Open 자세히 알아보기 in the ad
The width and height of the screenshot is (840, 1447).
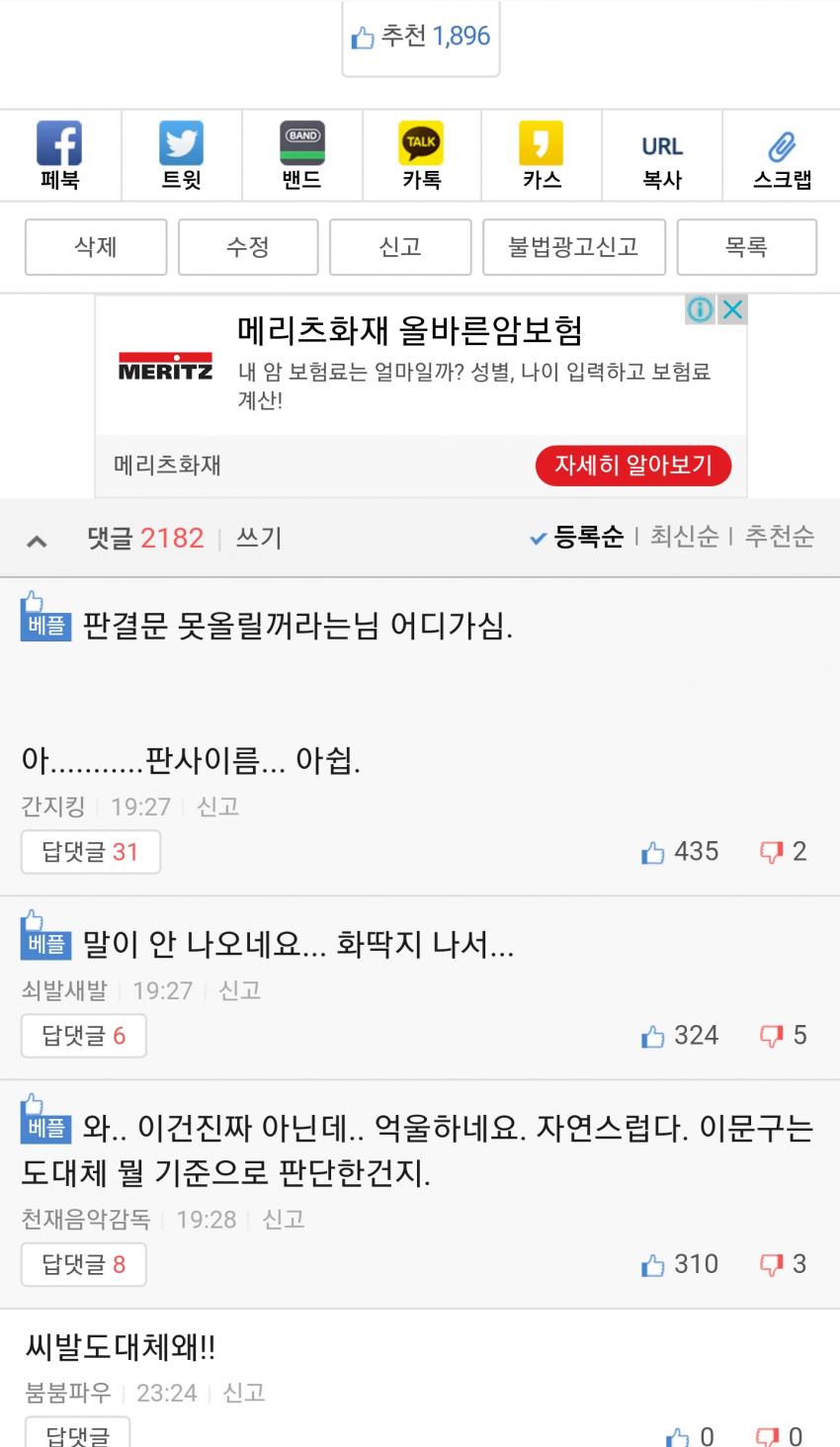tap(632, 465)
